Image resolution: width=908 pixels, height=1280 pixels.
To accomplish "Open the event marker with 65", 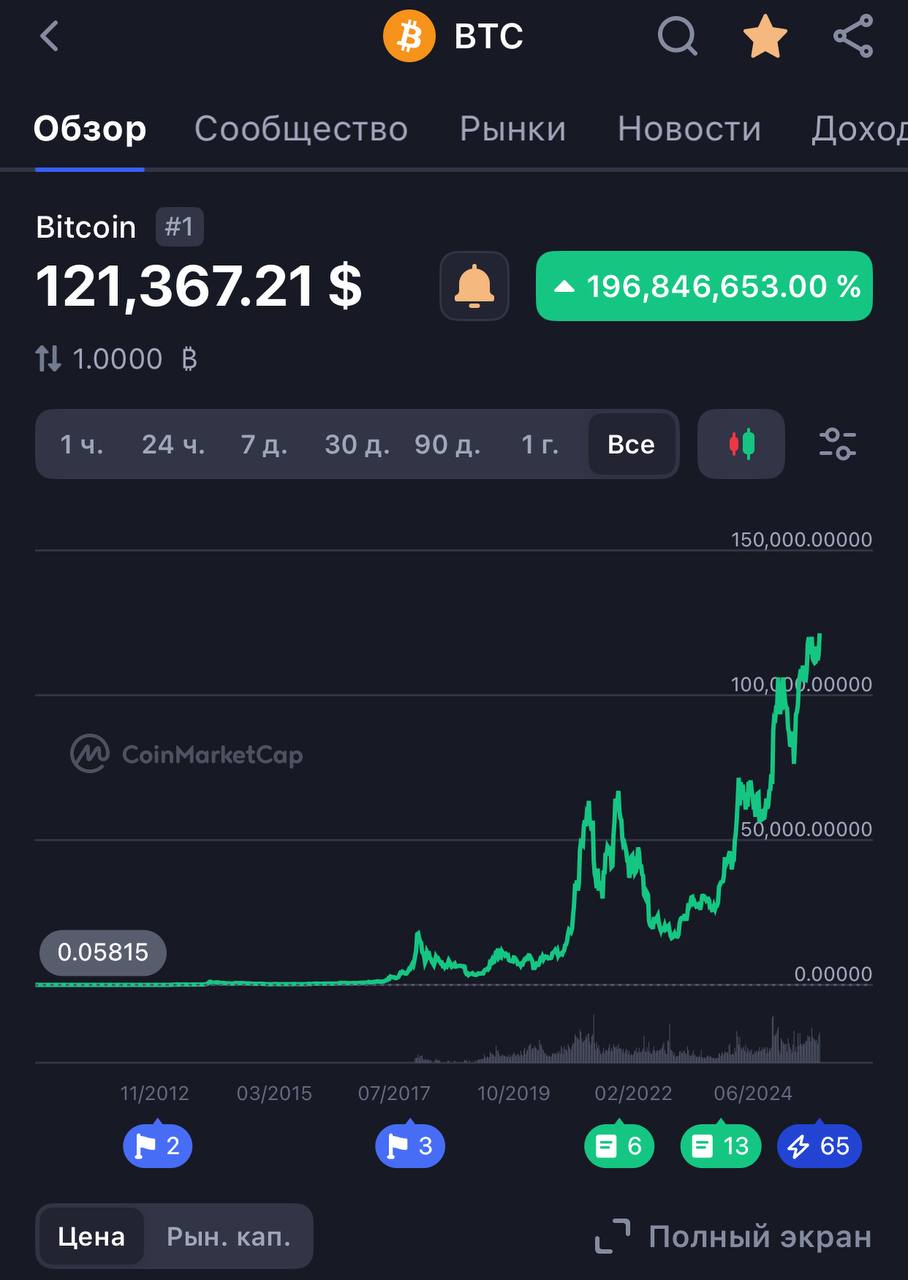I will [819, 1146].
